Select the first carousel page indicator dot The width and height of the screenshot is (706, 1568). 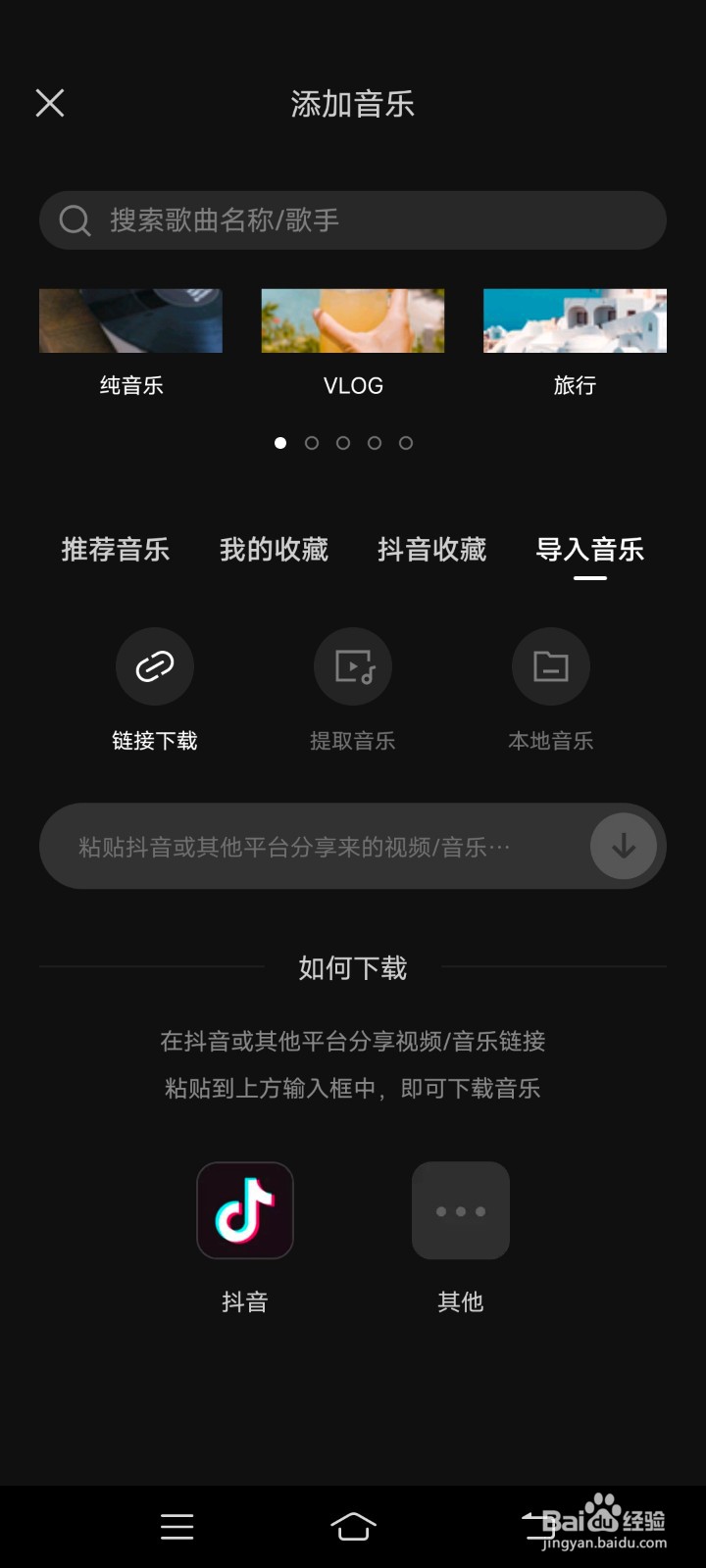pos(280,443)
